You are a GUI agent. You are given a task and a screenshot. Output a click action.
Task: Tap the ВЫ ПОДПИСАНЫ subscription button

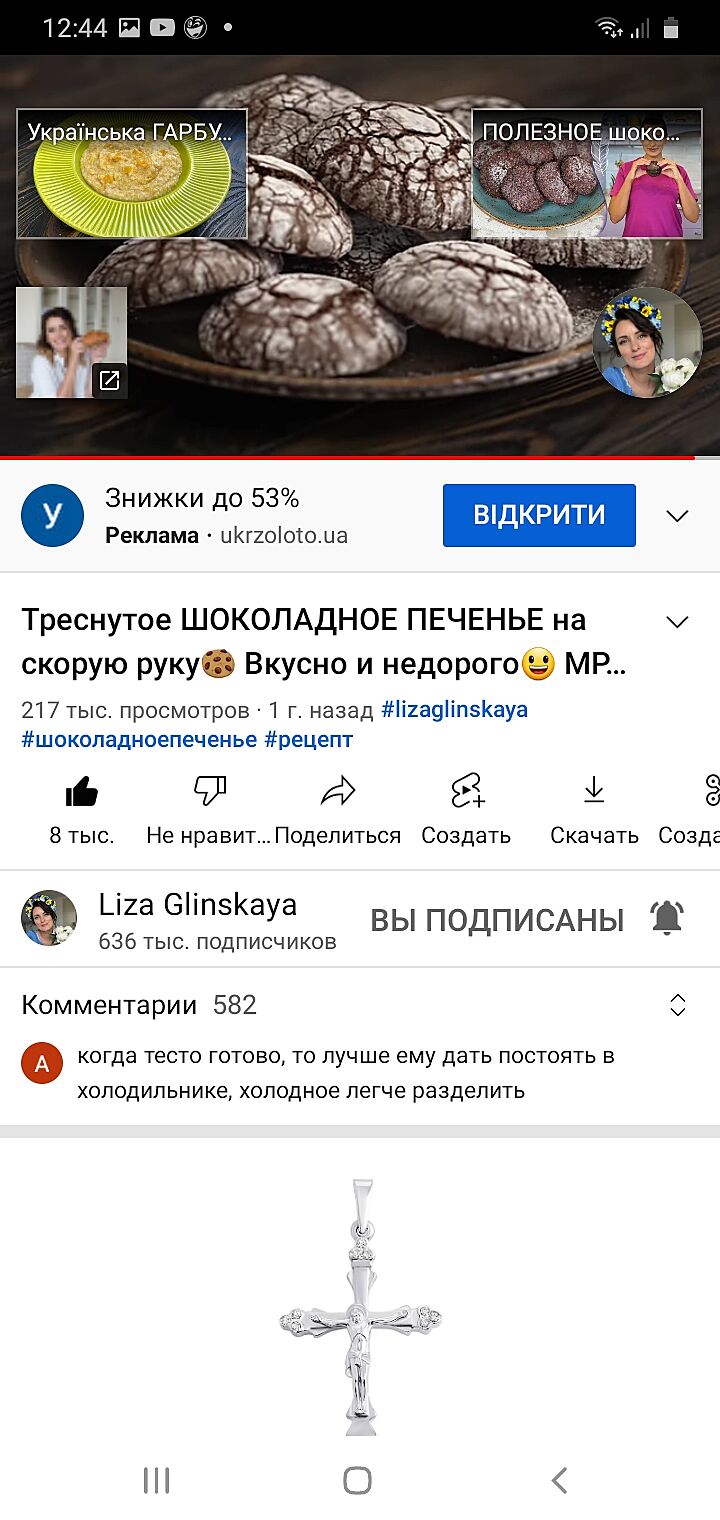click(497, 920)
